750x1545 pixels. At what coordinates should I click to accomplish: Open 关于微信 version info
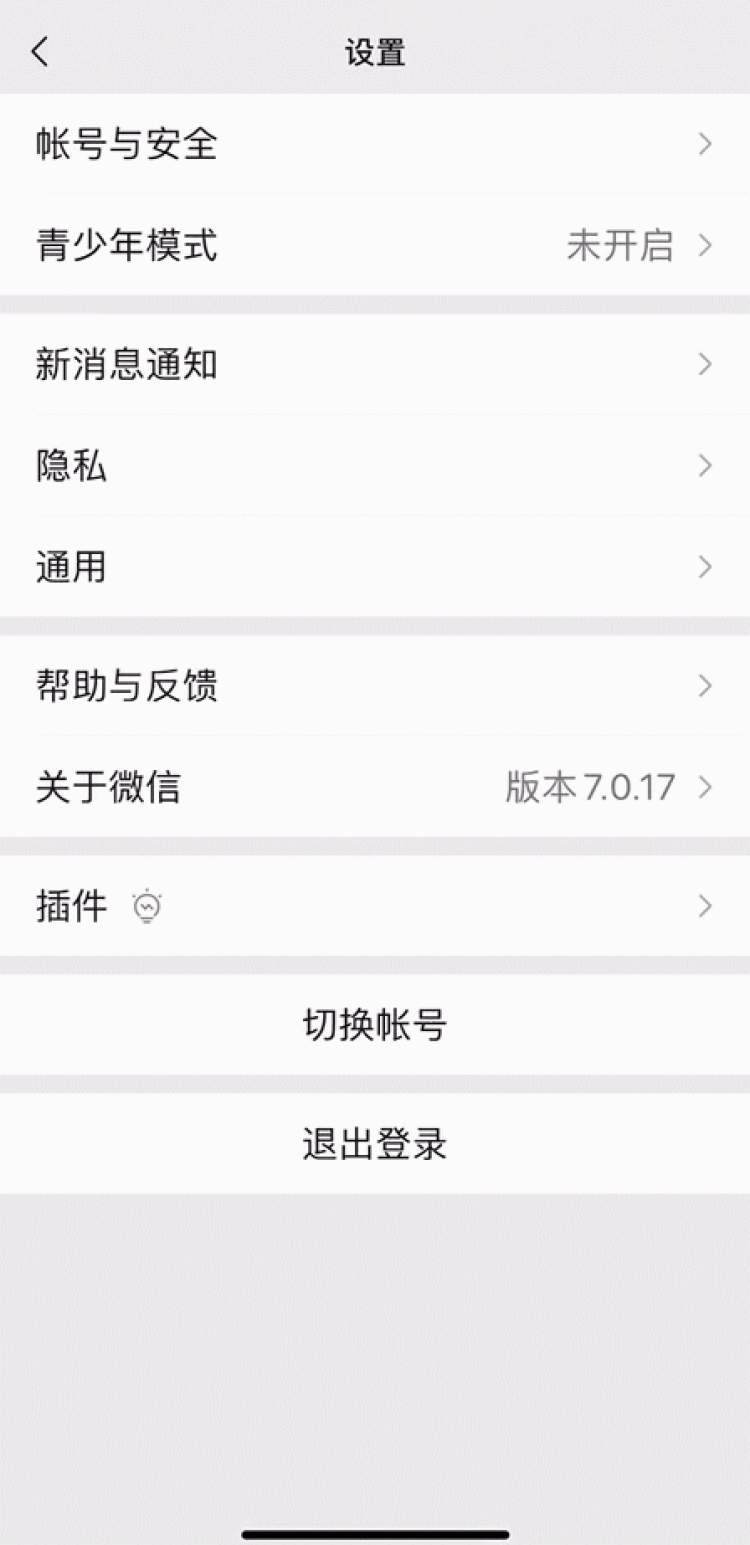click(x=375, y=787)
